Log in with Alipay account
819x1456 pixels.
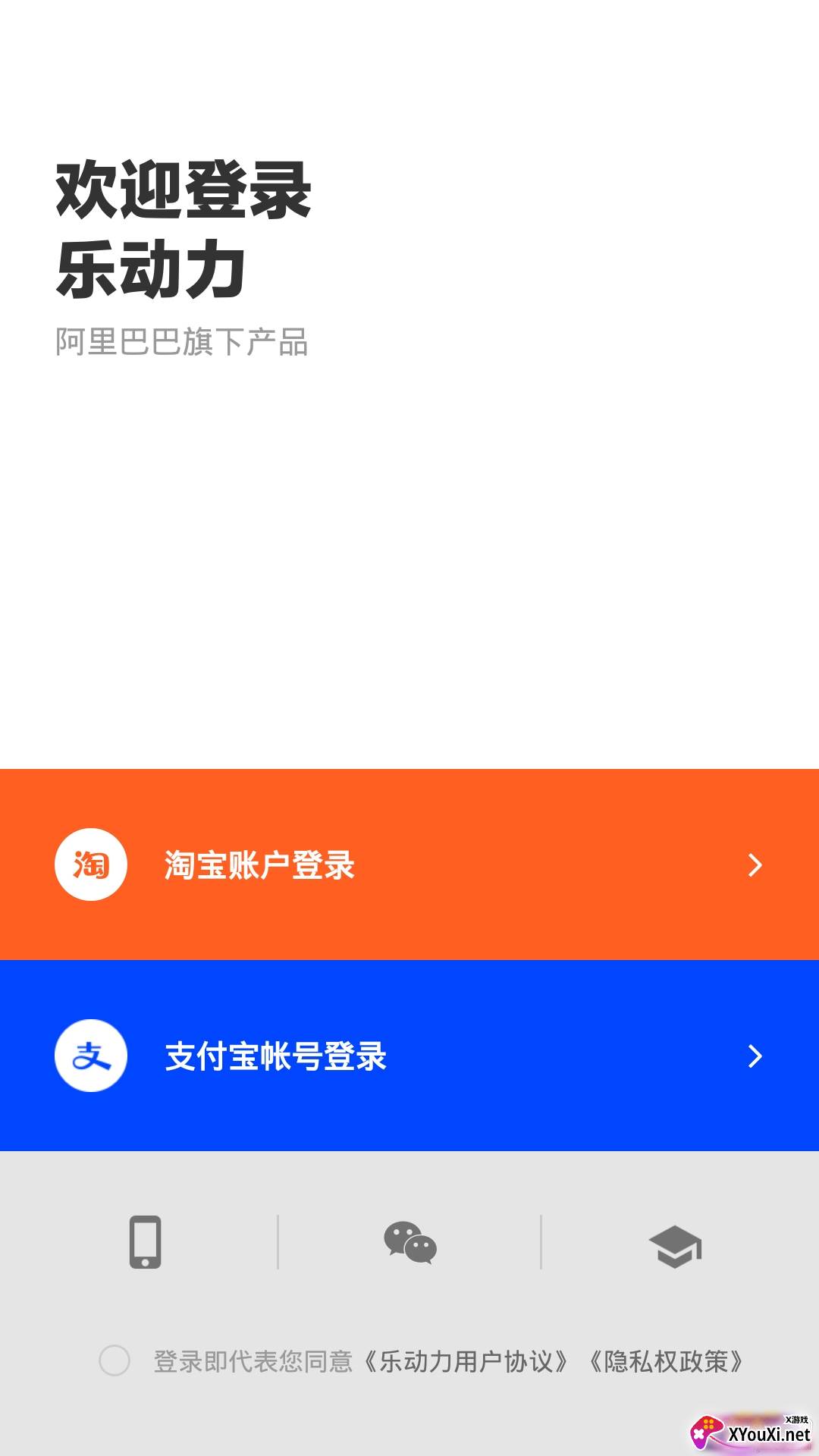[409, 1056]
